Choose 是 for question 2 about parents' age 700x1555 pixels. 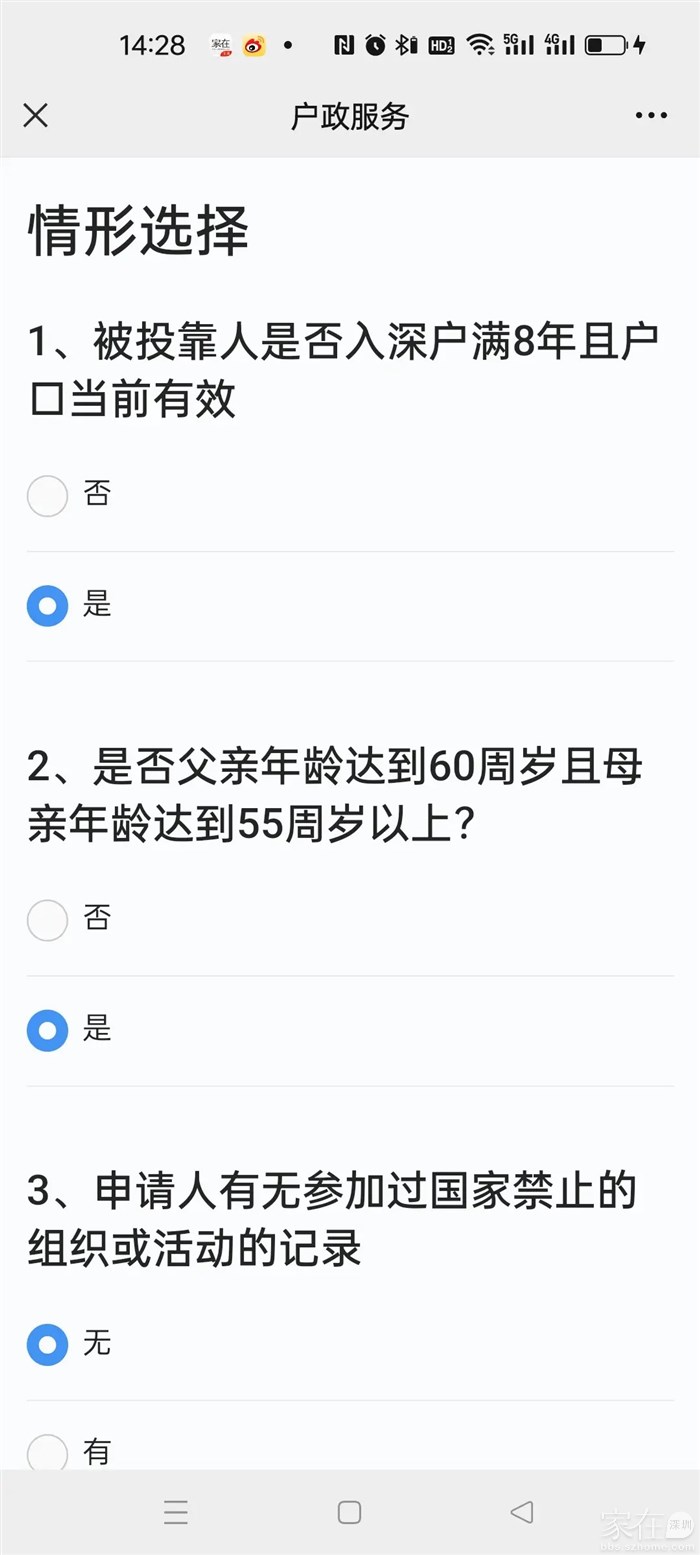tap(47, 1030)
